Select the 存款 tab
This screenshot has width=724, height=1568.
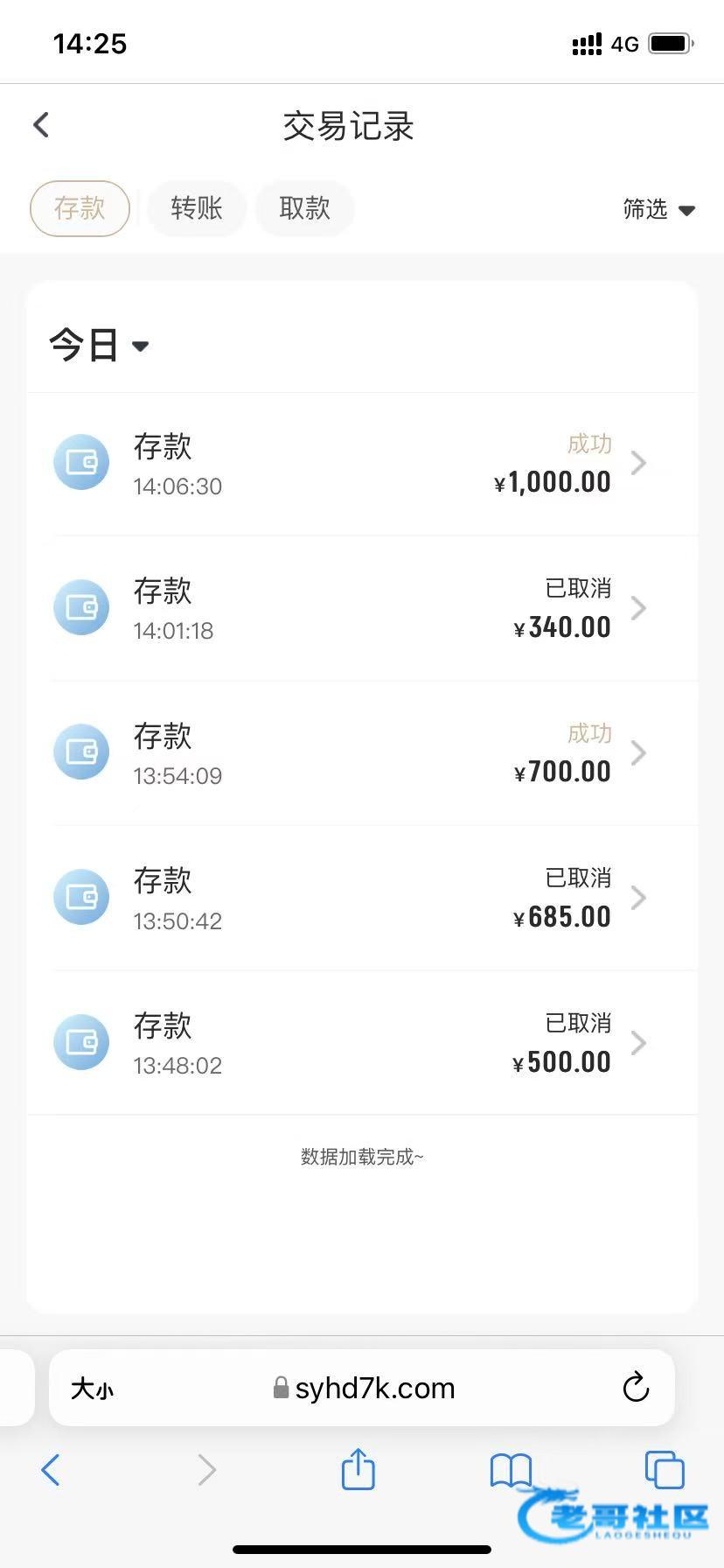[80, 208]
